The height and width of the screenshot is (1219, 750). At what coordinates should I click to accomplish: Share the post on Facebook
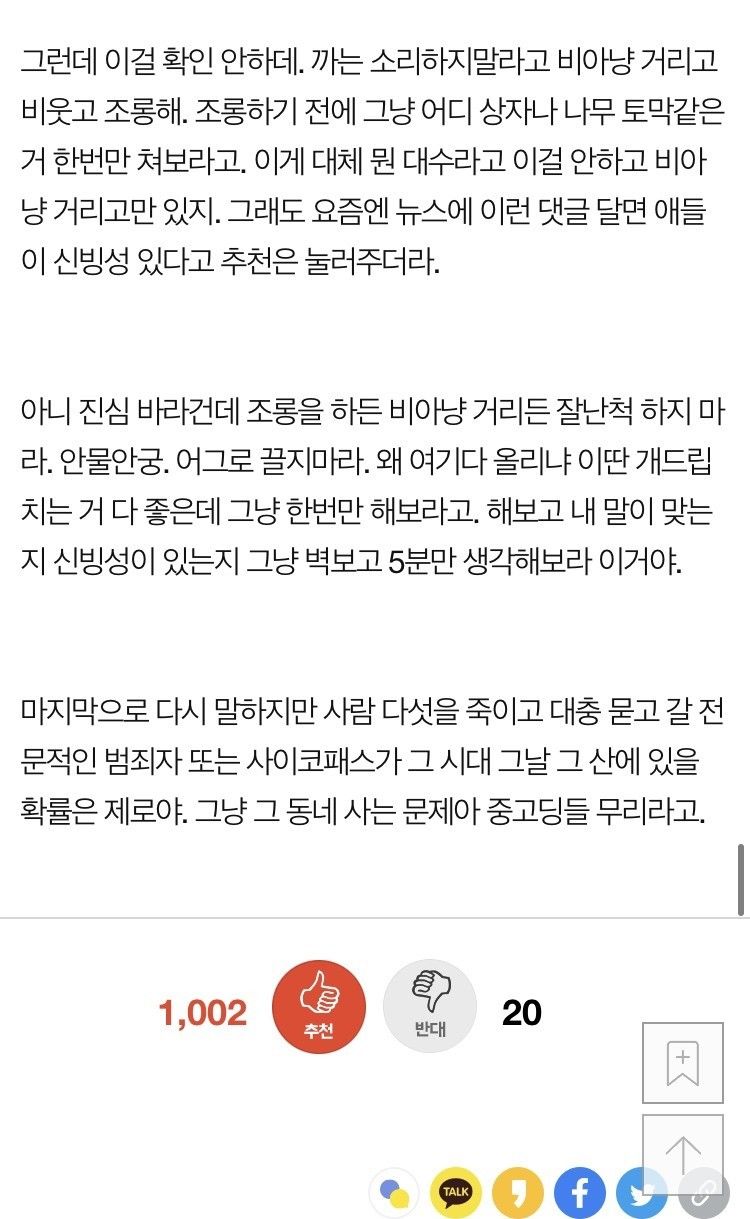click(x=580, y=1193)
